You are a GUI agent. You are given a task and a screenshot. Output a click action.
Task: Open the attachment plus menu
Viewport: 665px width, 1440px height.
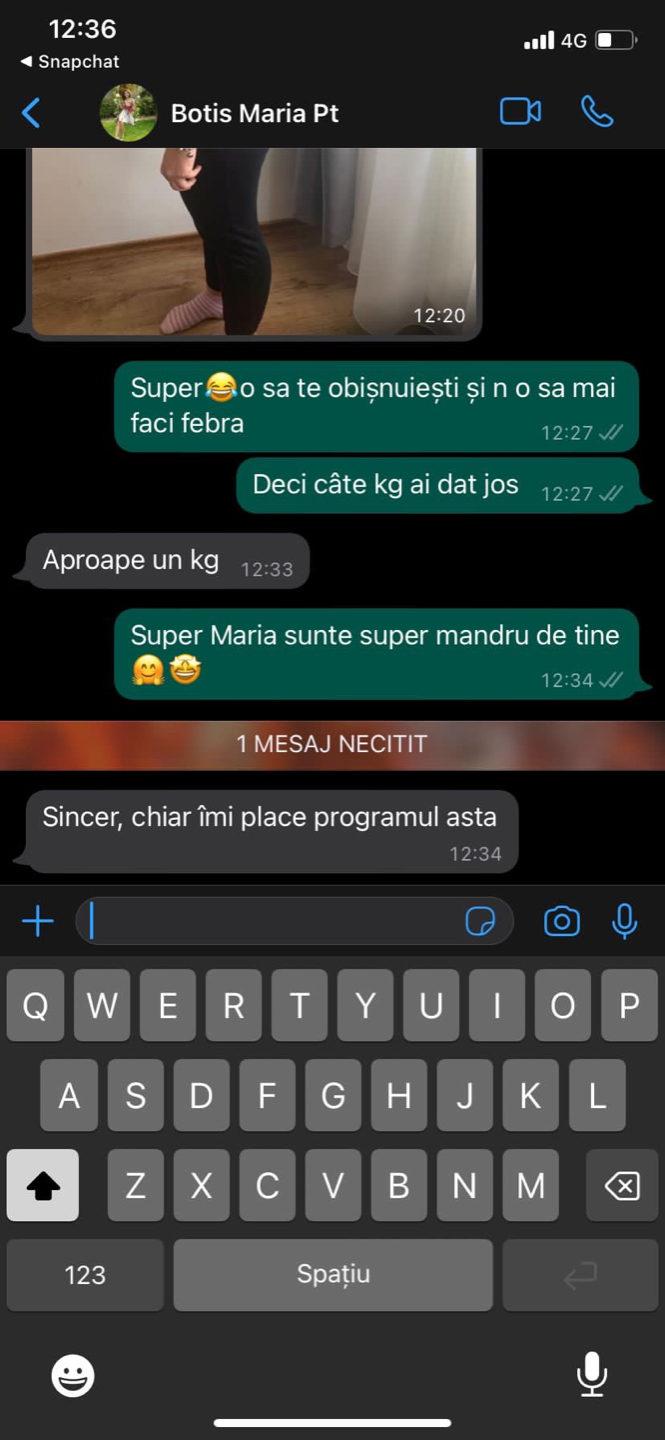38,920
